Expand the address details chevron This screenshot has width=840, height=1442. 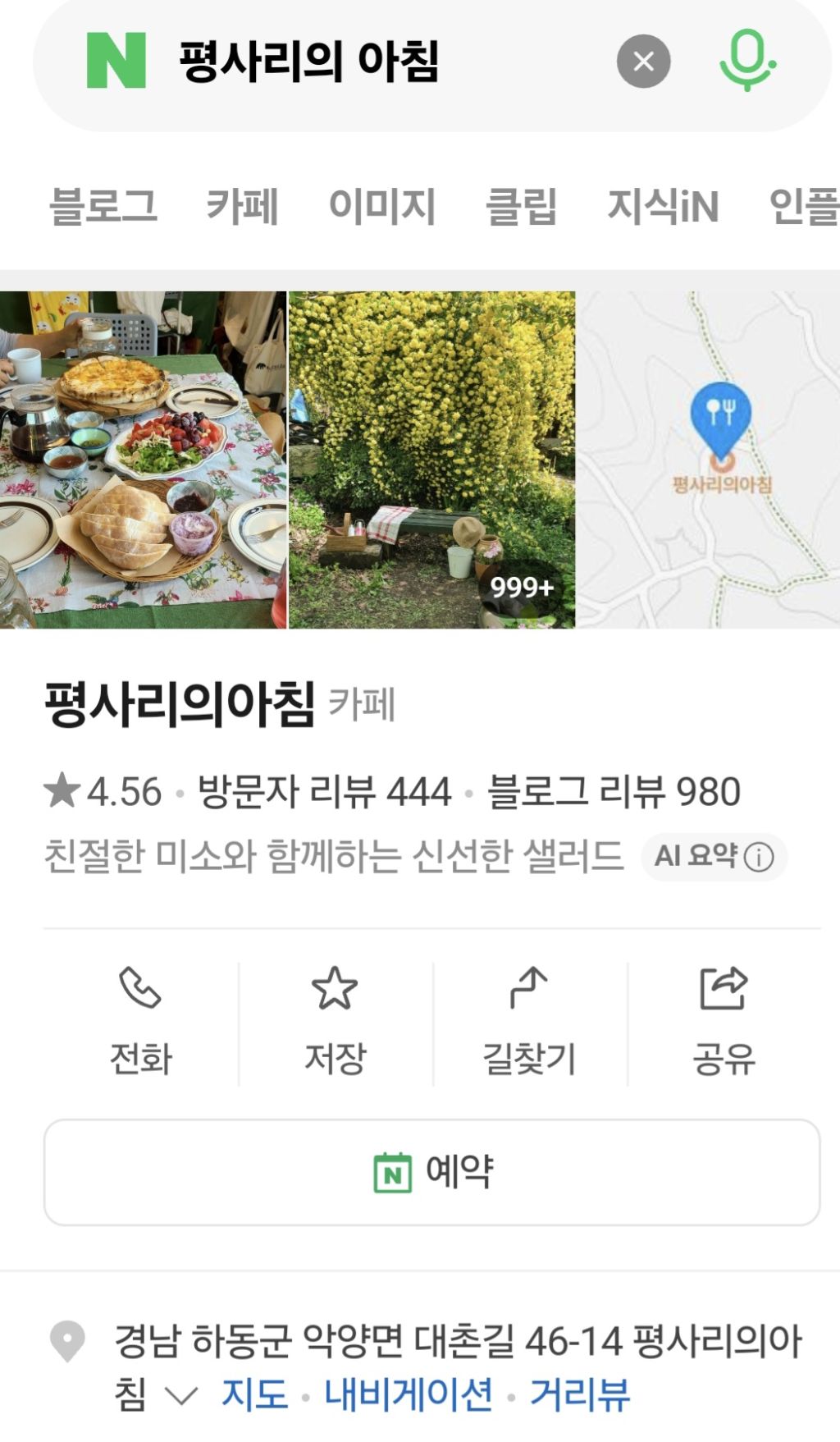(x=181, y=1395)
